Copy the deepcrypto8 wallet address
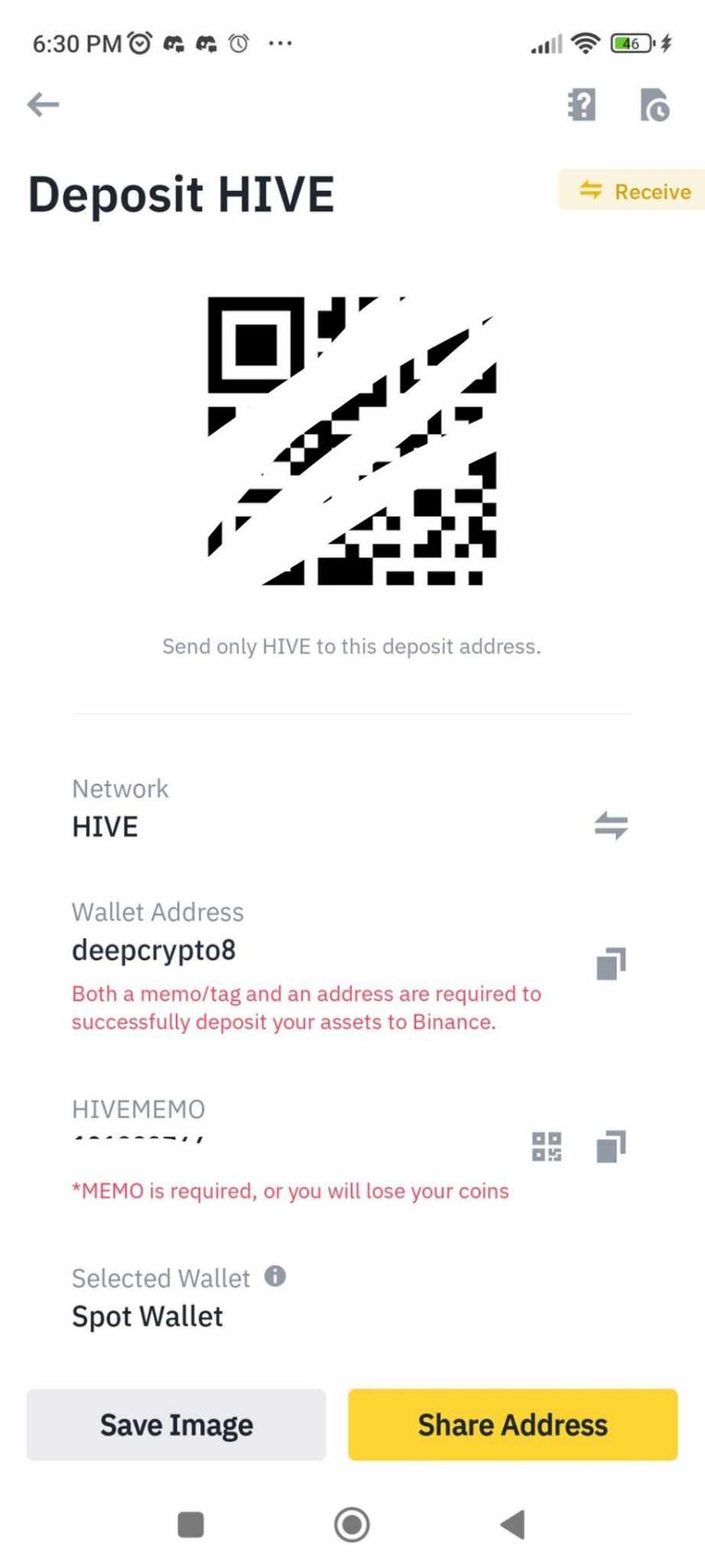 click(x=610, y=963)
